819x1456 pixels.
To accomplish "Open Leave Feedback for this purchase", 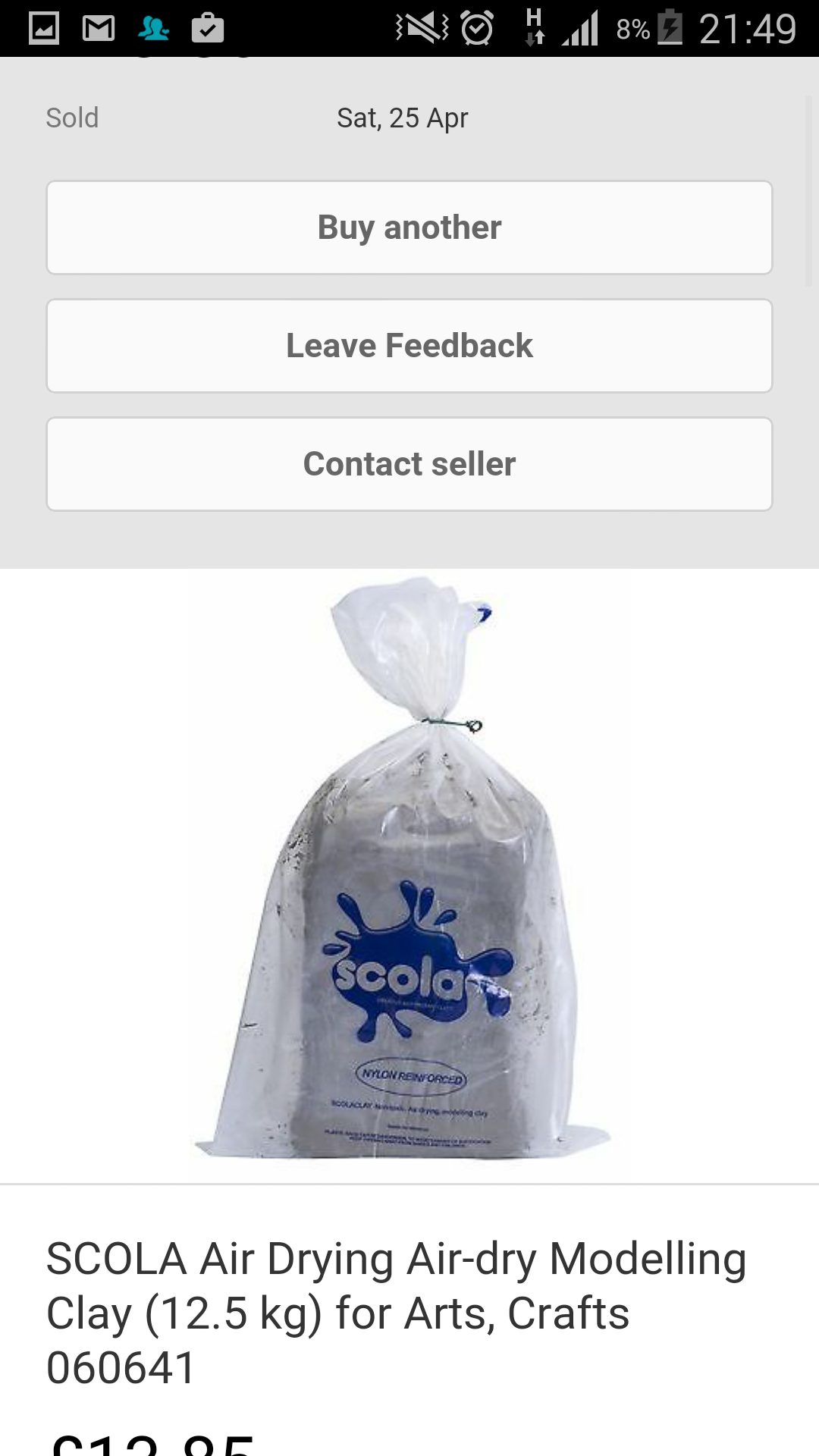I will click(409, 346).
